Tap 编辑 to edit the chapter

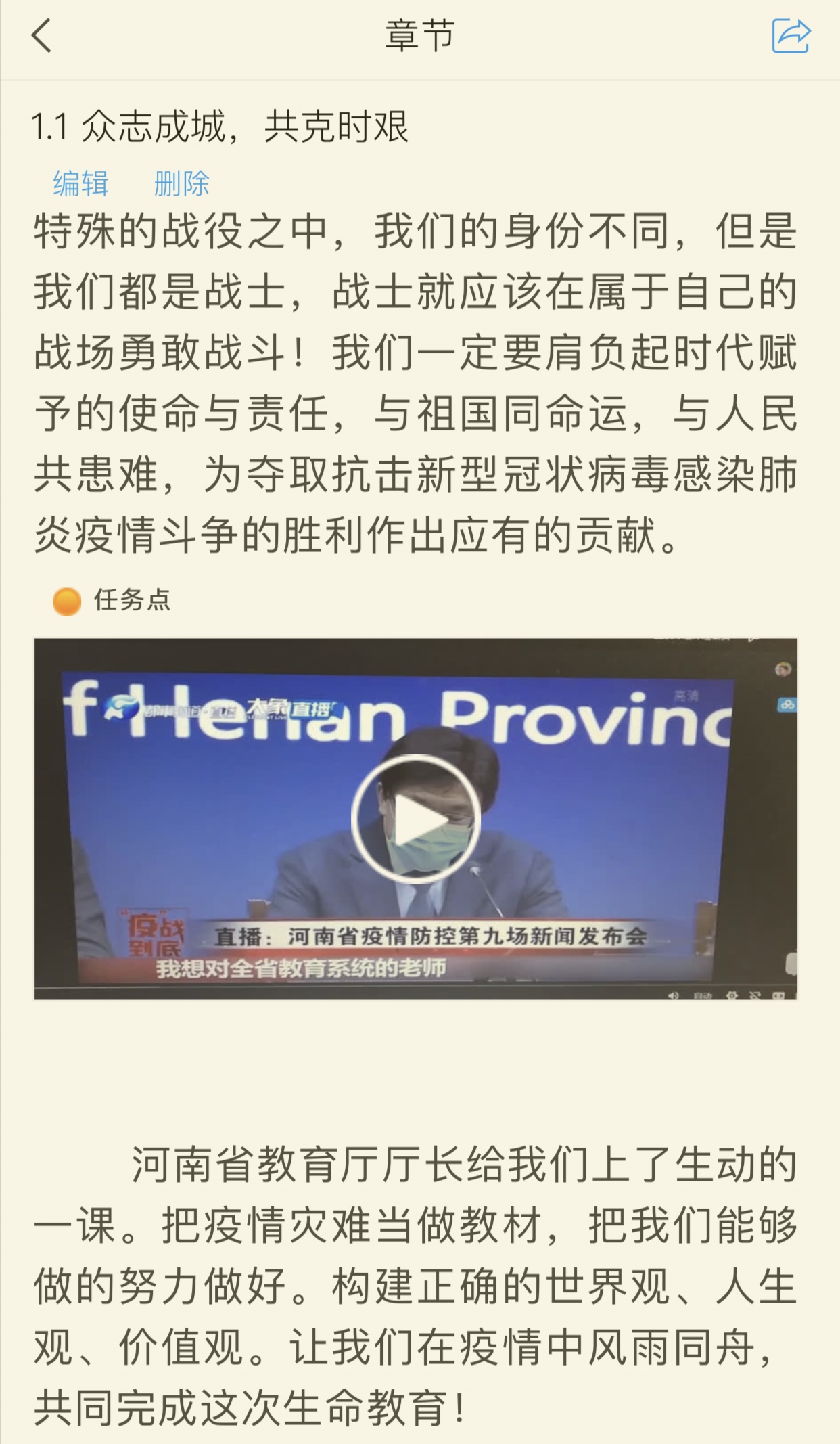pos(80,183)
